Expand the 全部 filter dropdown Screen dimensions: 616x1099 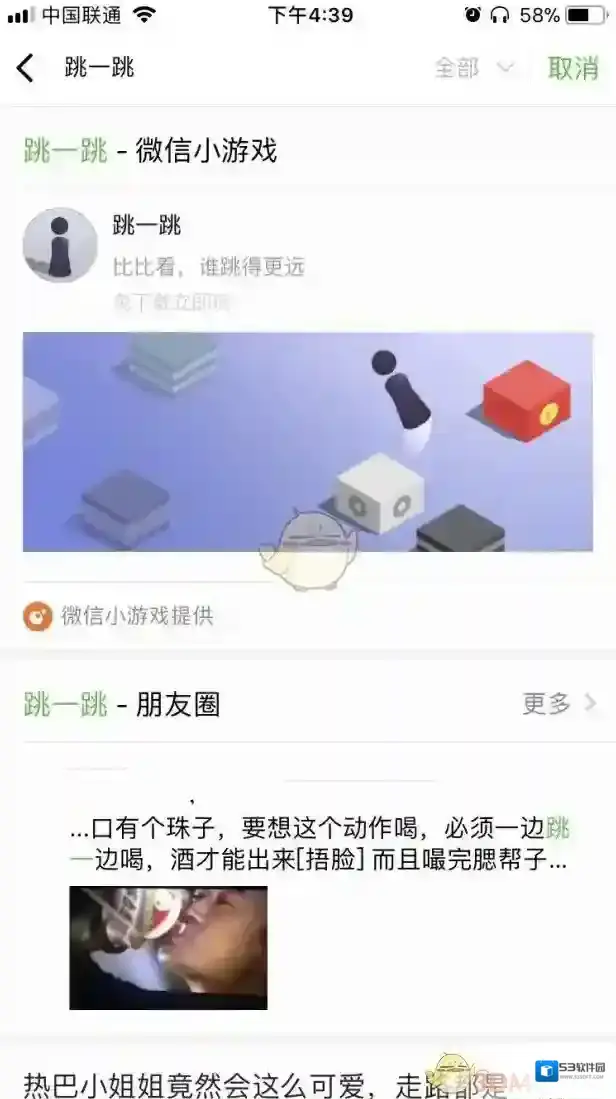click(x=474, y=68)
